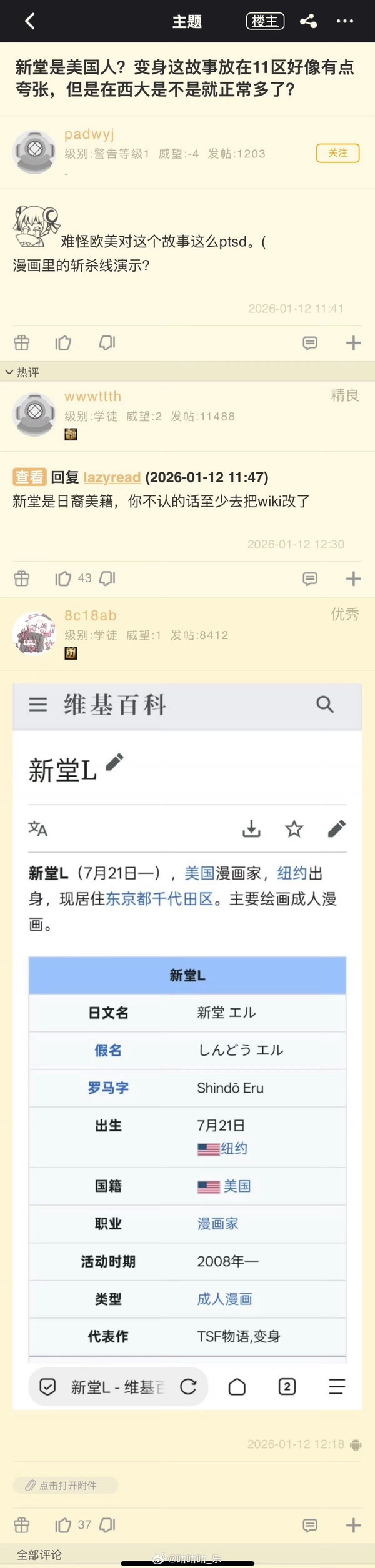The height and width of the screenshot is (1568, 375).
Task: Dislike padwyj's main post
Action: tap(107, 343)
